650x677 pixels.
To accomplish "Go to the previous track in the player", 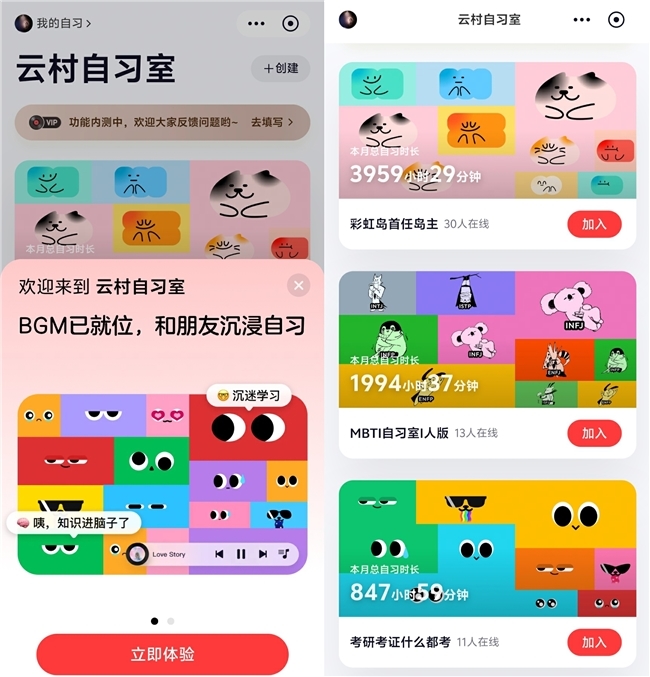I will tap(219, 553).
